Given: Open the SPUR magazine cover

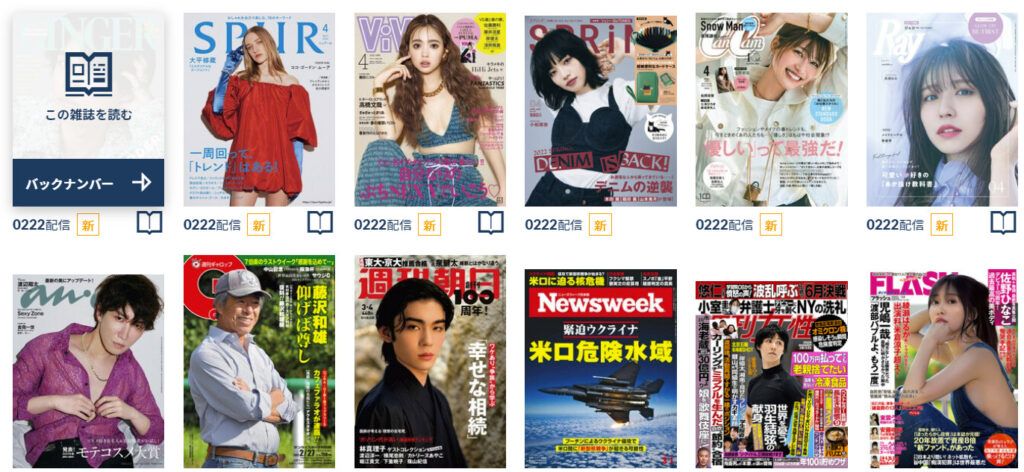Looking at the screenshot, I should point(258,110).
